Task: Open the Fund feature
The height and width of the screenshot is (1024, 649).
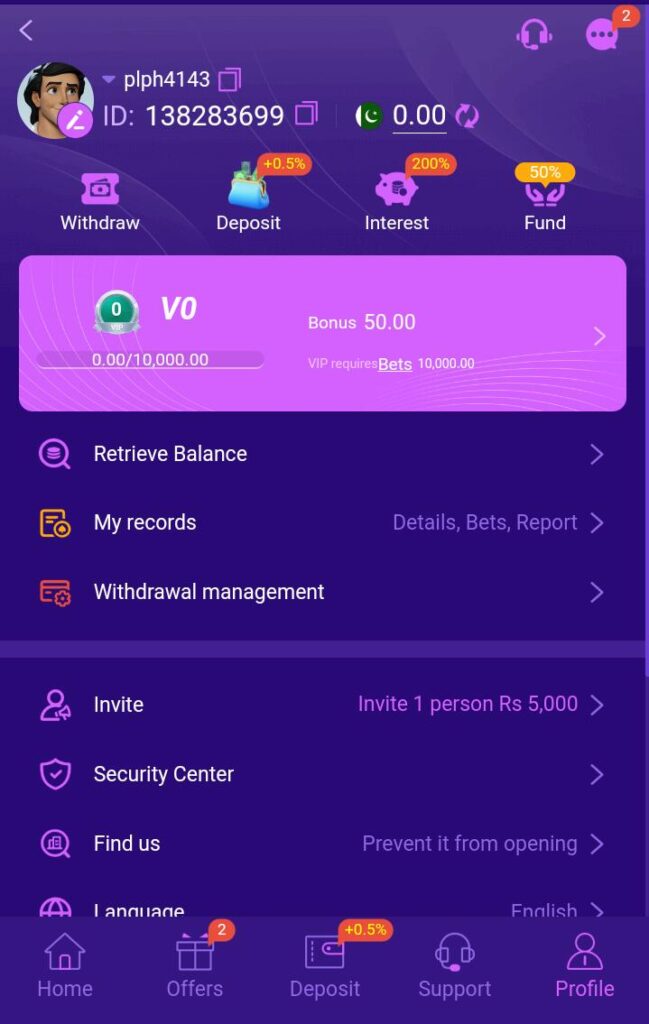Action: [x=545, y=202]
